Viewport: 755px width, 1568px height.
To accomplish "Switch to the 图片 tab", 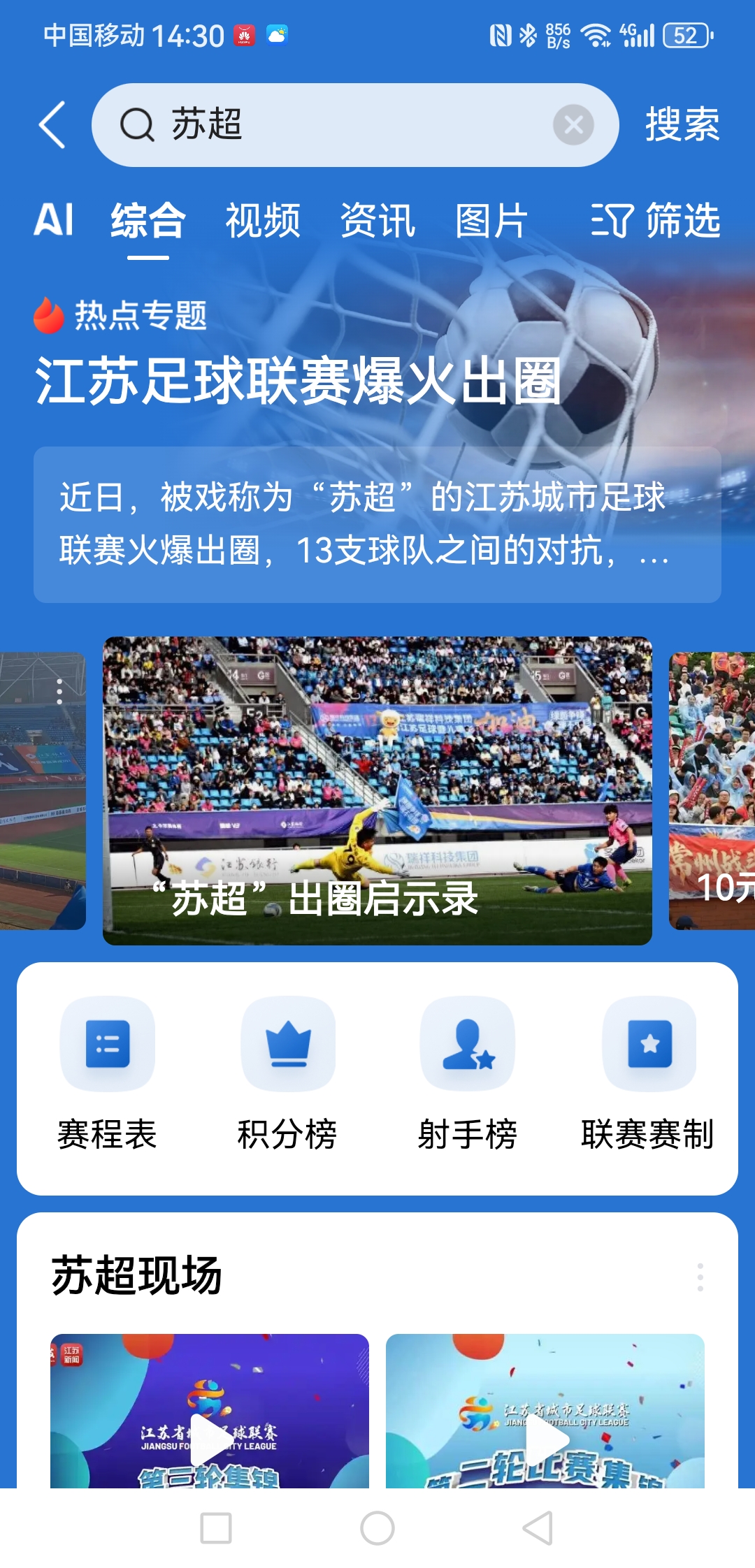I will 491,220.
